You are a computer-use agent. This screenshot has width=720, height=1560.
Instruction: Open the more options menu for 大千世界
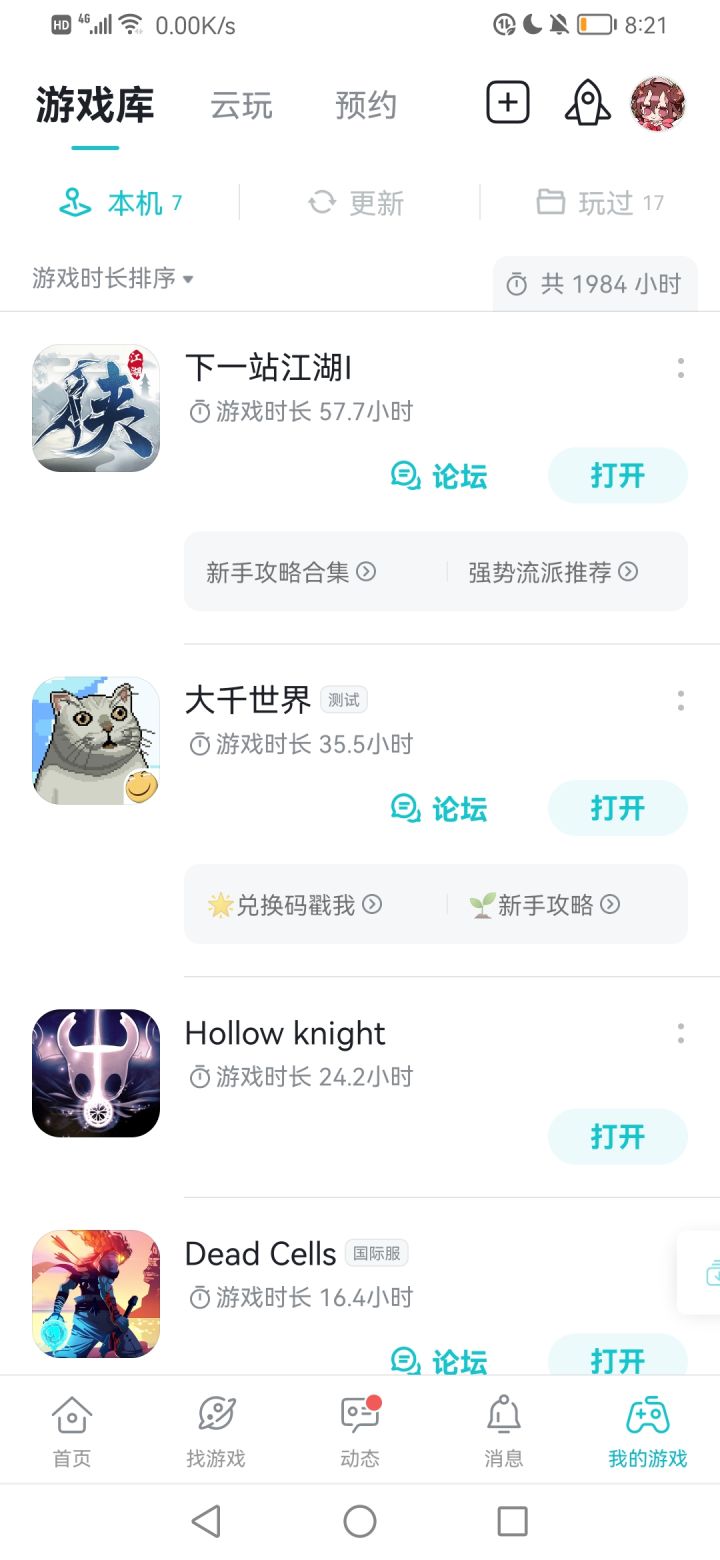[x=680, y=700]
